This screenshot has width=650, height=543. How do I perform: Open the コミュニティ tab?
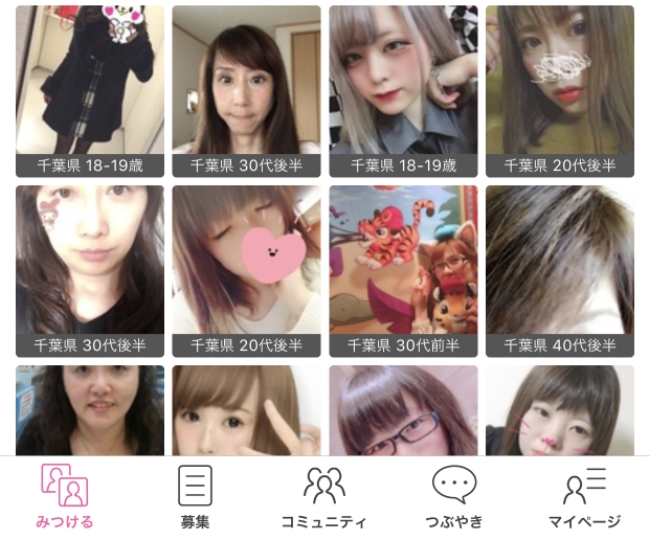[324, 497]
